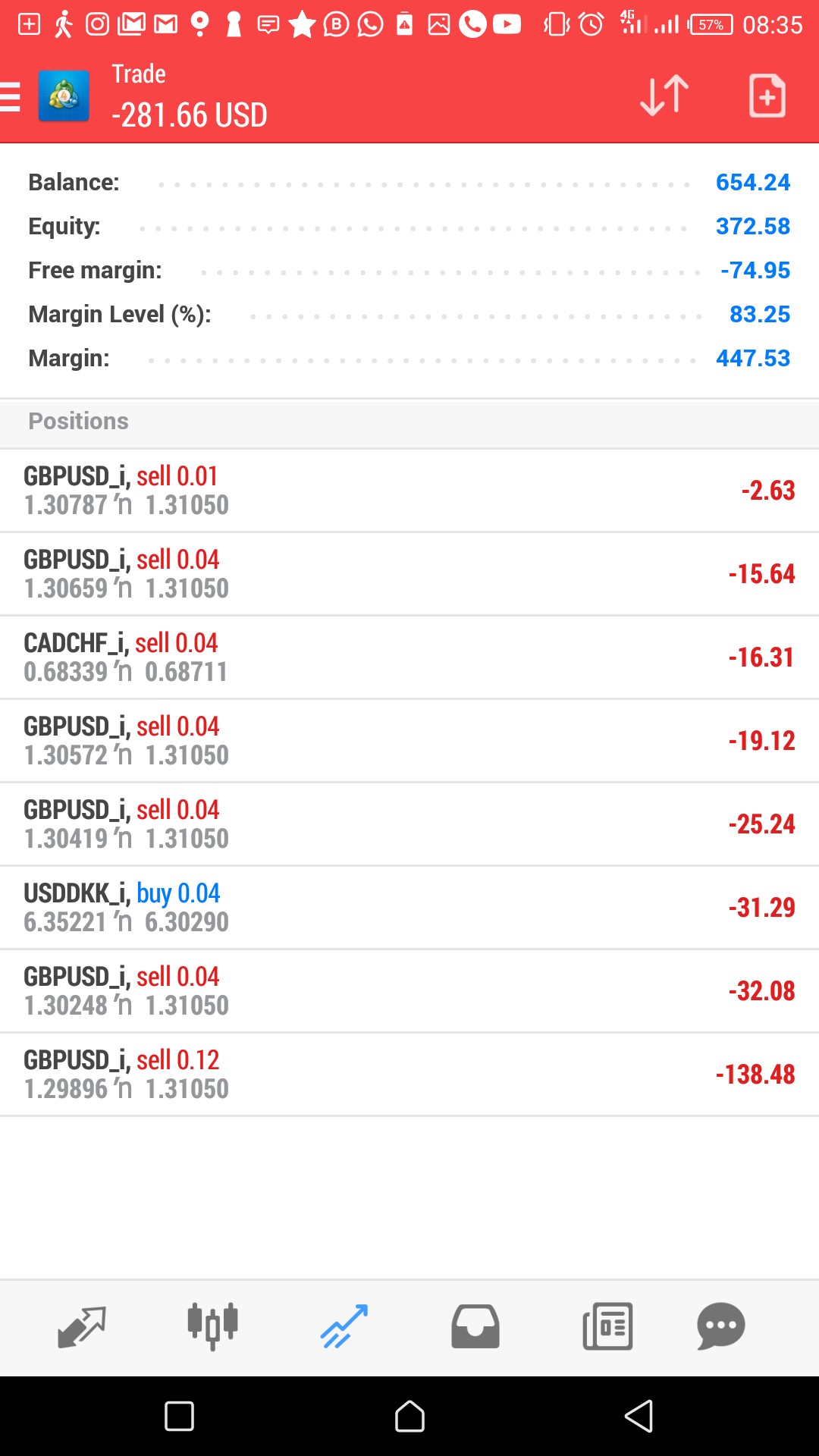819x1456 pixels.
Task: Select the GBPUSD_i position opened at 1.30659
Action: (x=409, y=574)
